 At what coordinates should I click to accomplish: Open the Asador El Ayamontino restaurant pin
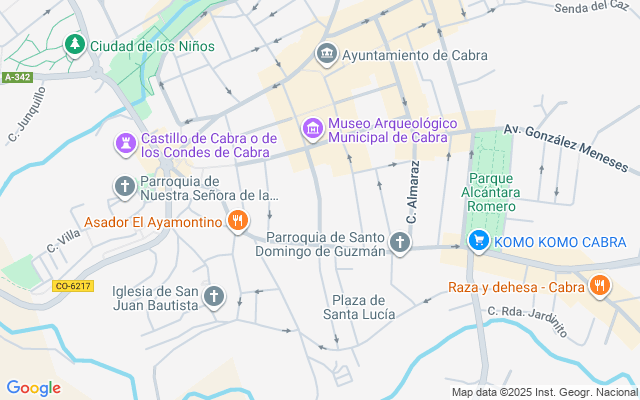(x=238, y=222)
